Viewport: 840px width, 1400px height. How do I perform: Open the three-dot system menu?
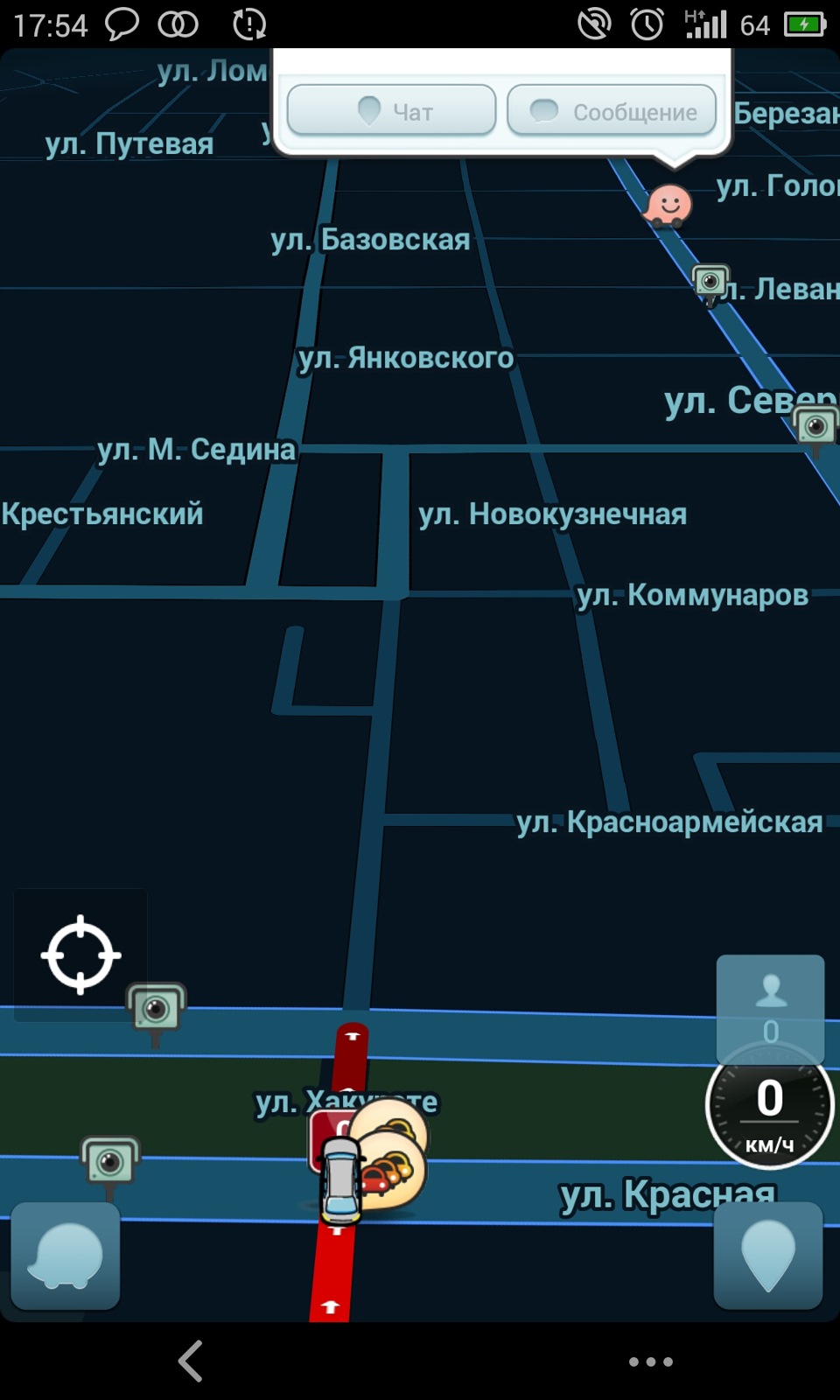click(x=650, y=1361)
